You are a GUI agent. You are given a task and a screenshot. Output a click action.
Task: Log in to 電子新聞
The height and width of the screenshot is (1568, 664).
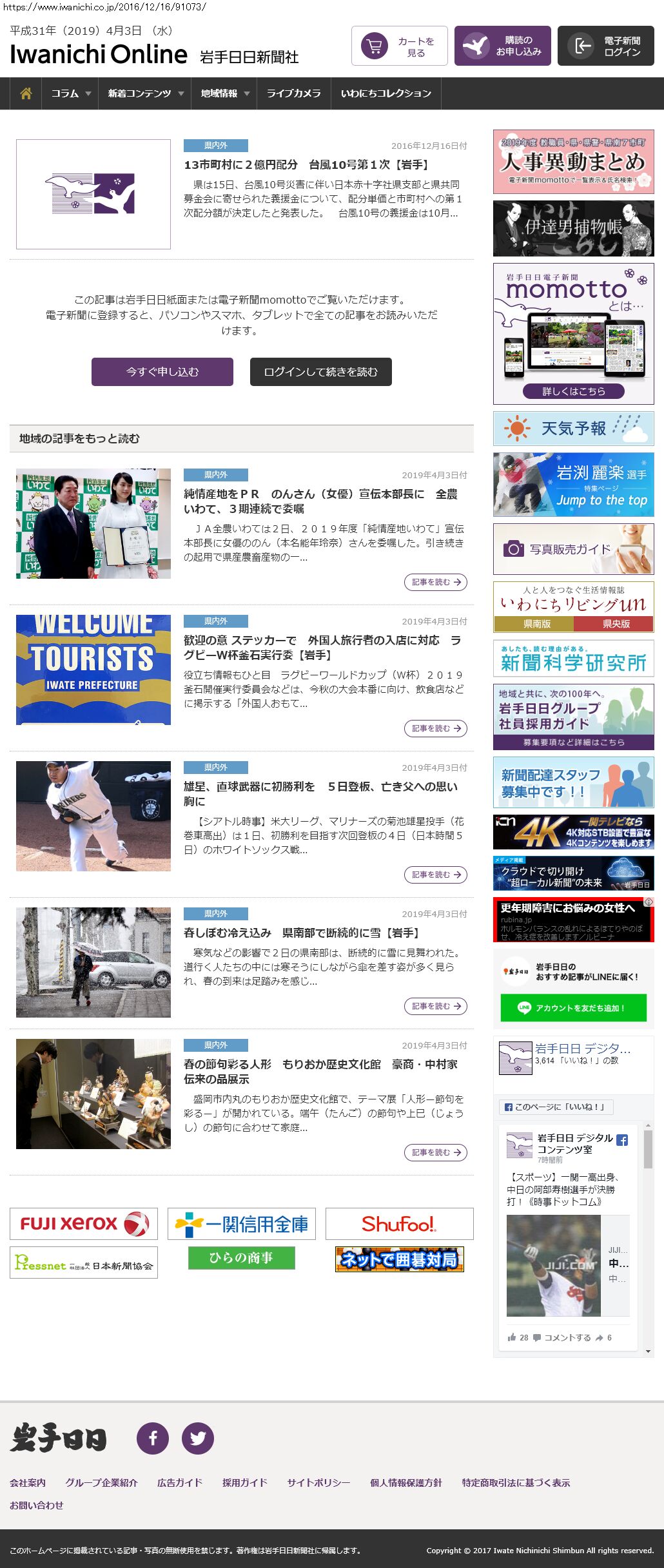[605, 46]
